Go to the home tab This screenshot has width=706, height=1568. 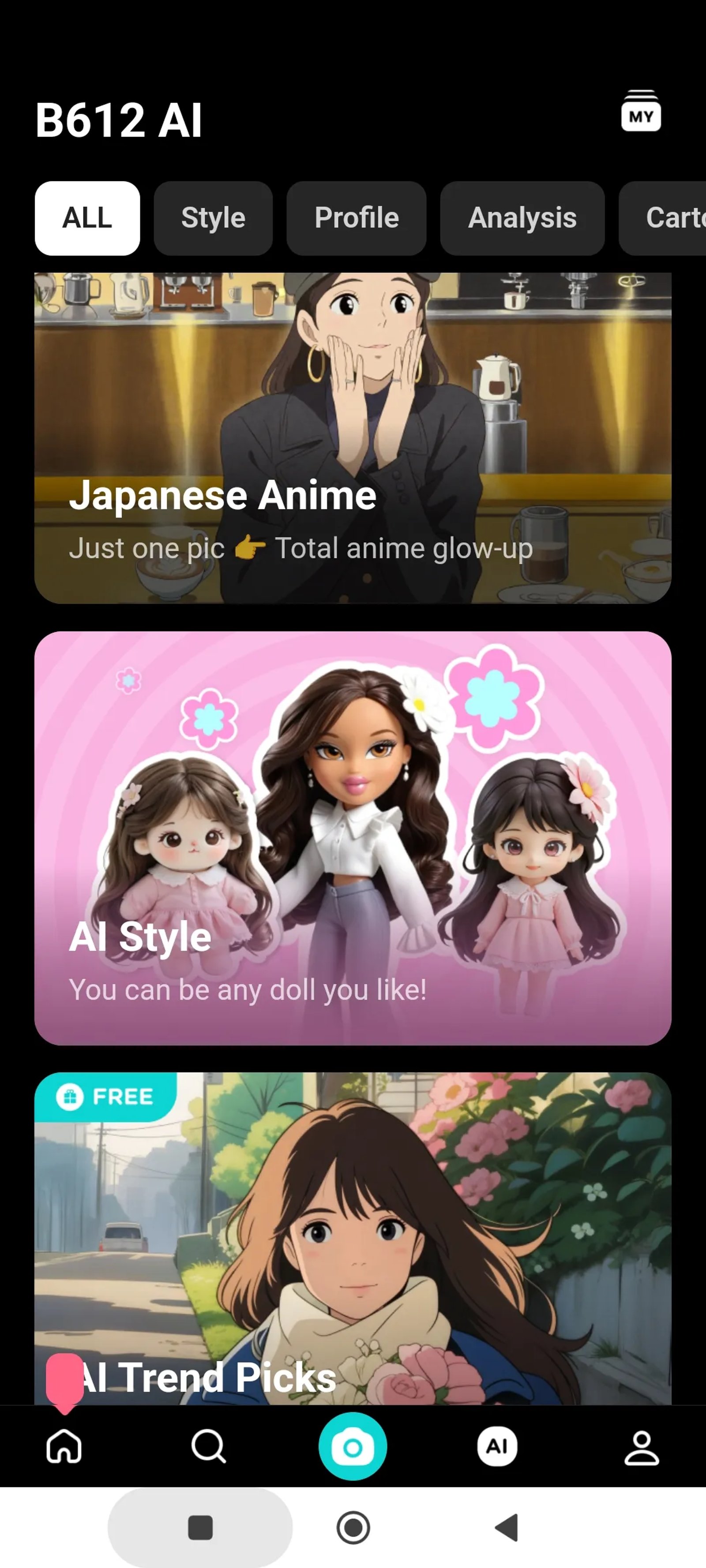point(64,1446)
